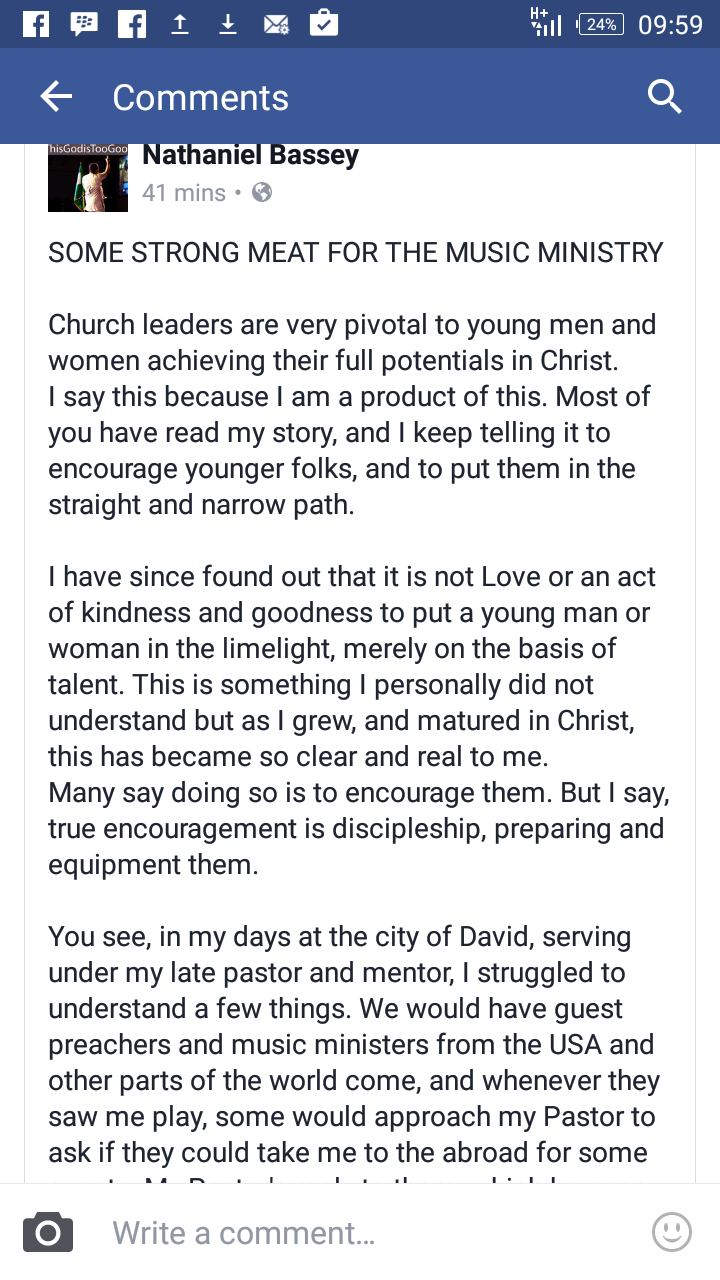The width and height of the screenshot is (720, 1280).
Task: Open the emoji picker smiley
Action: pos(671,1232)
